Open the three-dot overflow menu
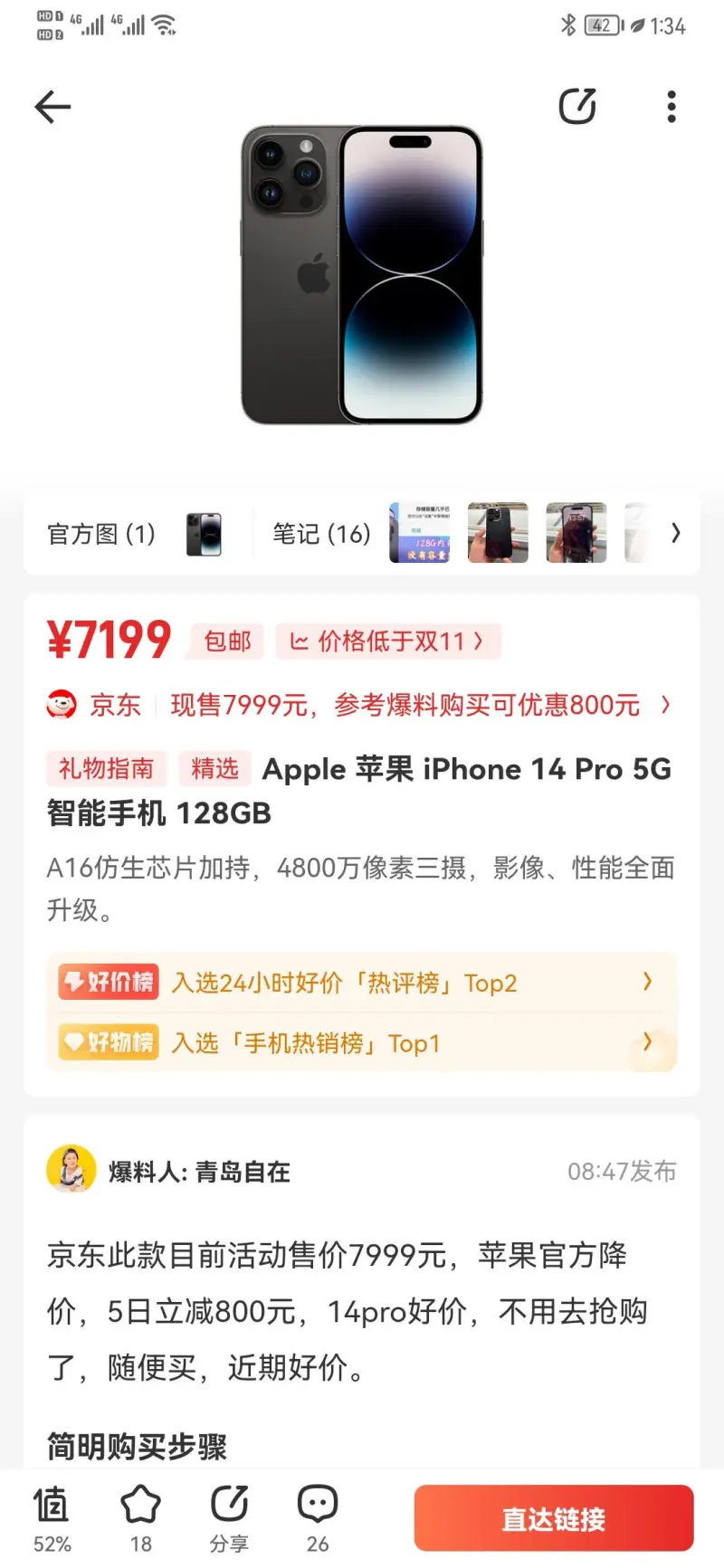 coord(671,107)
